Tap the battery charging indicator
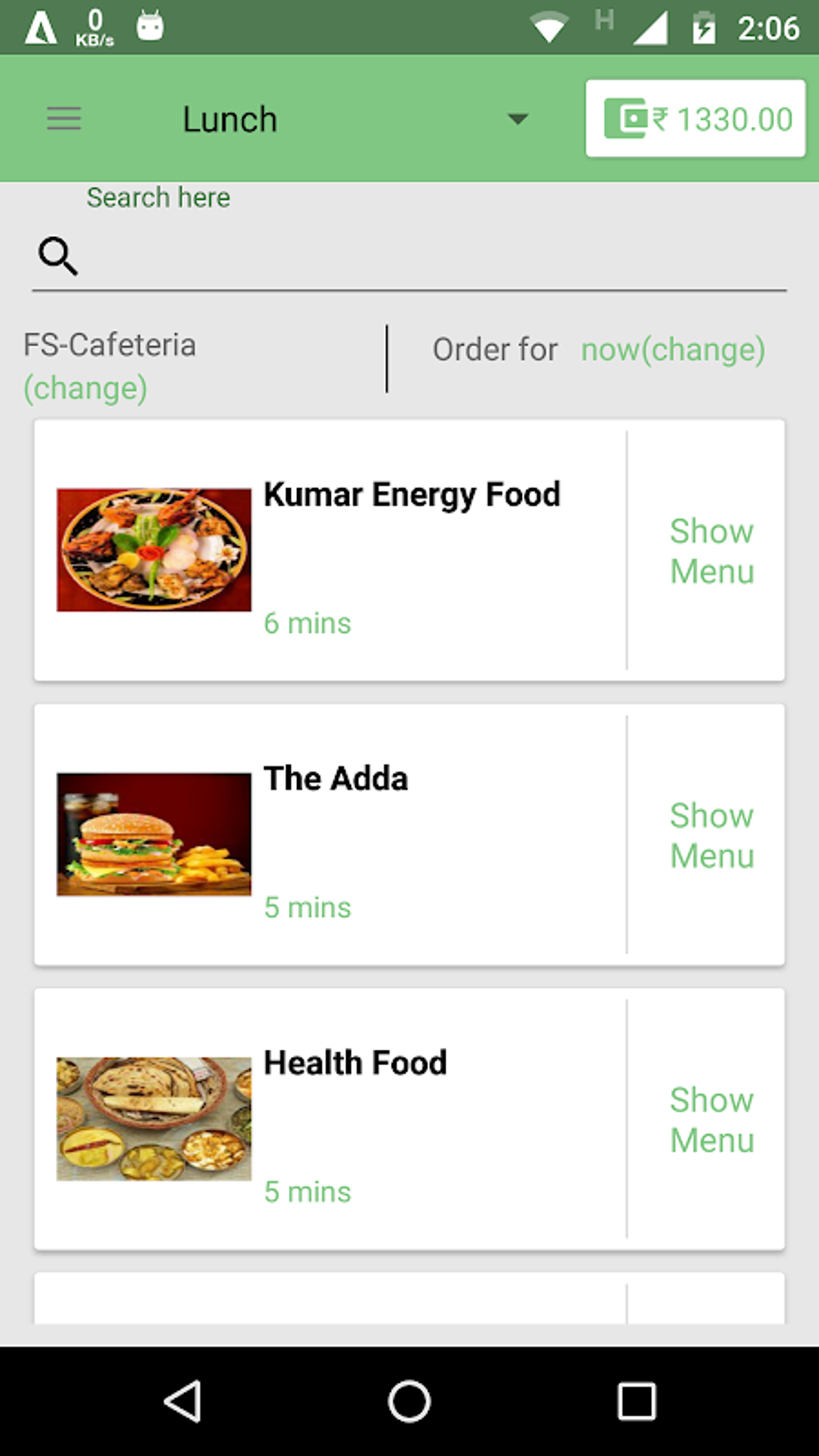This screenshot has height=1456, width=819. tap(703, 27)
